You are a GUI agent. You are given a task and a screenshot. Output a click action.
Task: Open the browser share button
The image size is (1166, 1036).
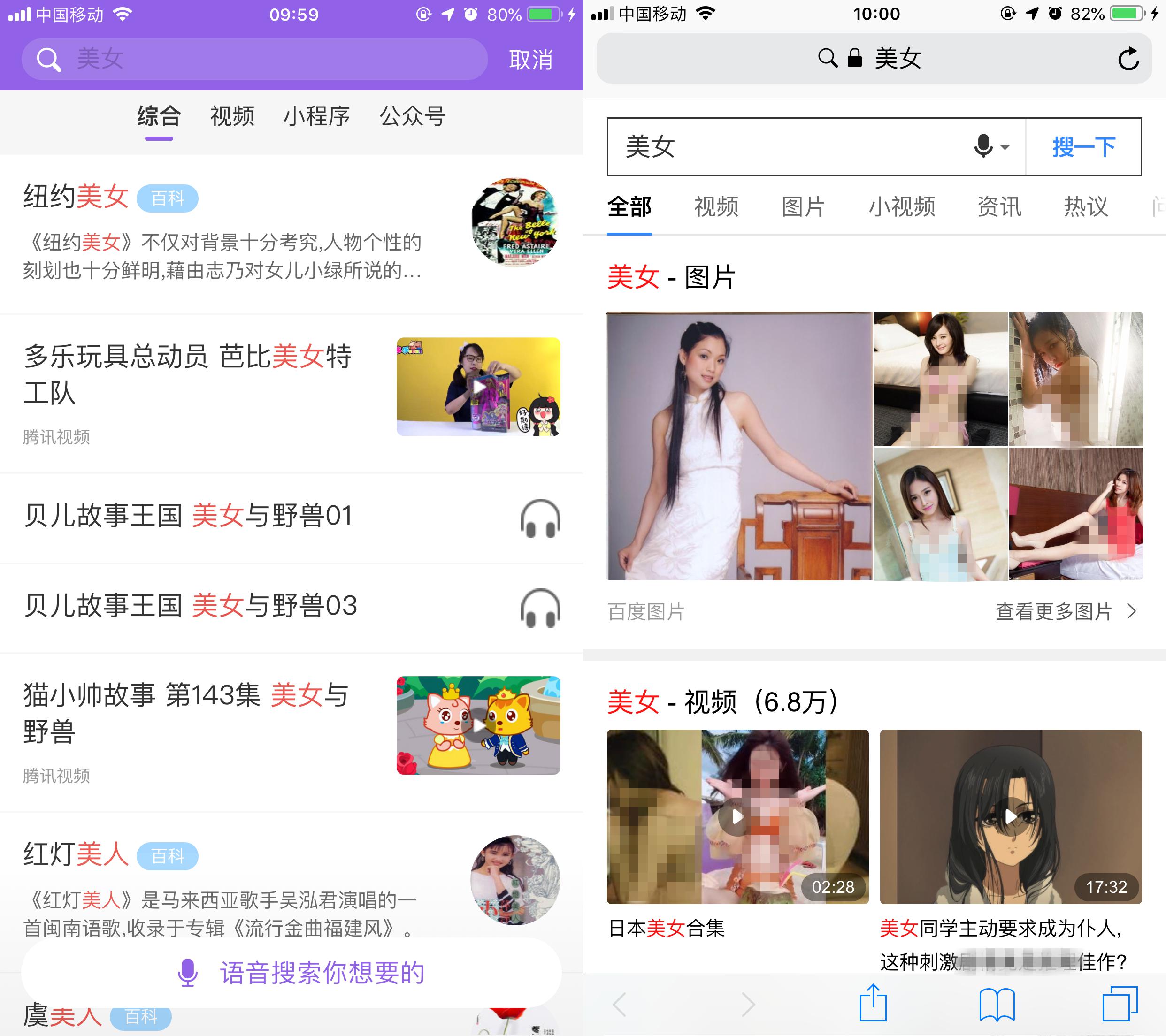[874, 1003]
